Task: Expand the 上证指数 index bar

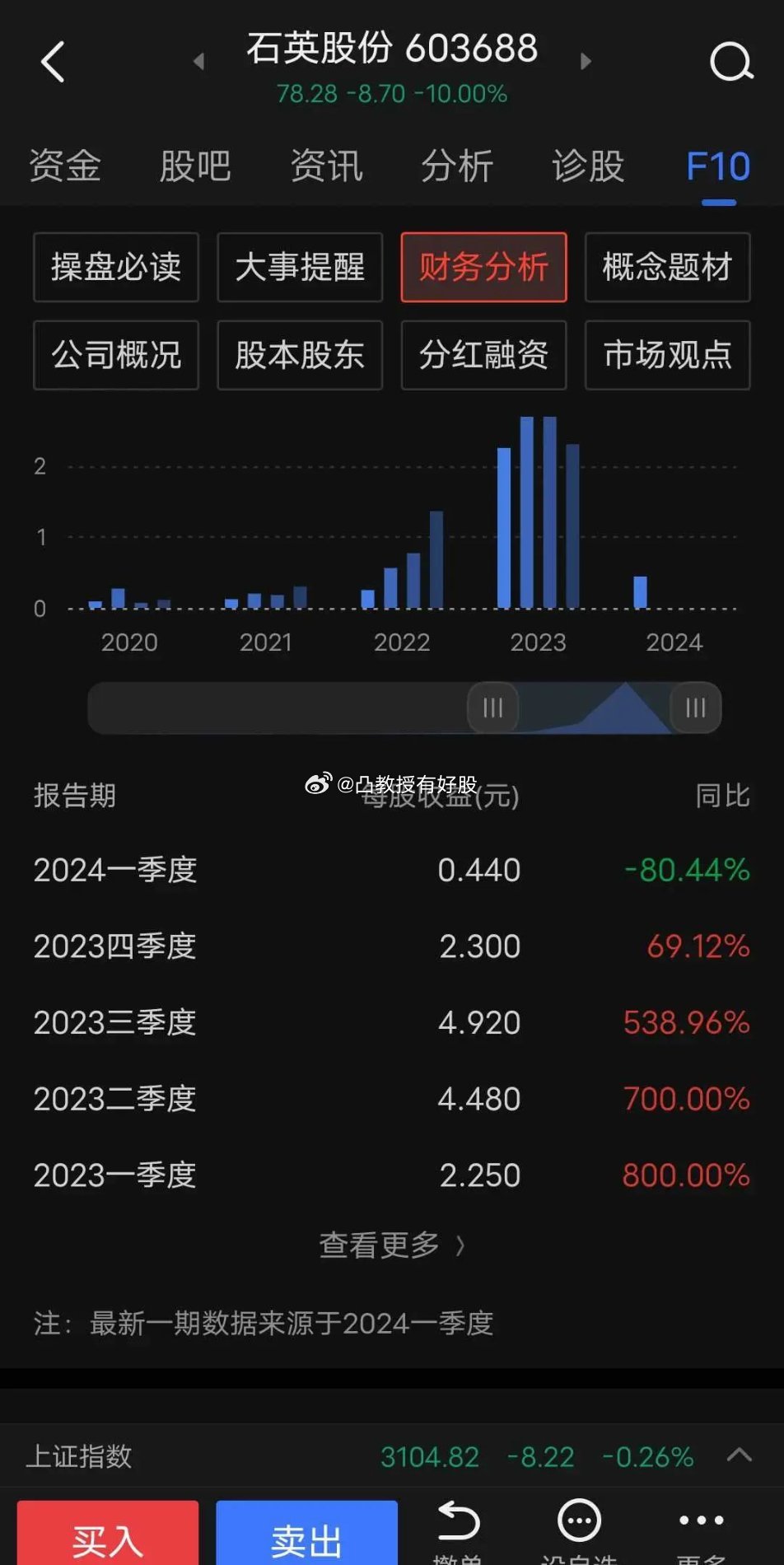Action: click(739, 1455)
